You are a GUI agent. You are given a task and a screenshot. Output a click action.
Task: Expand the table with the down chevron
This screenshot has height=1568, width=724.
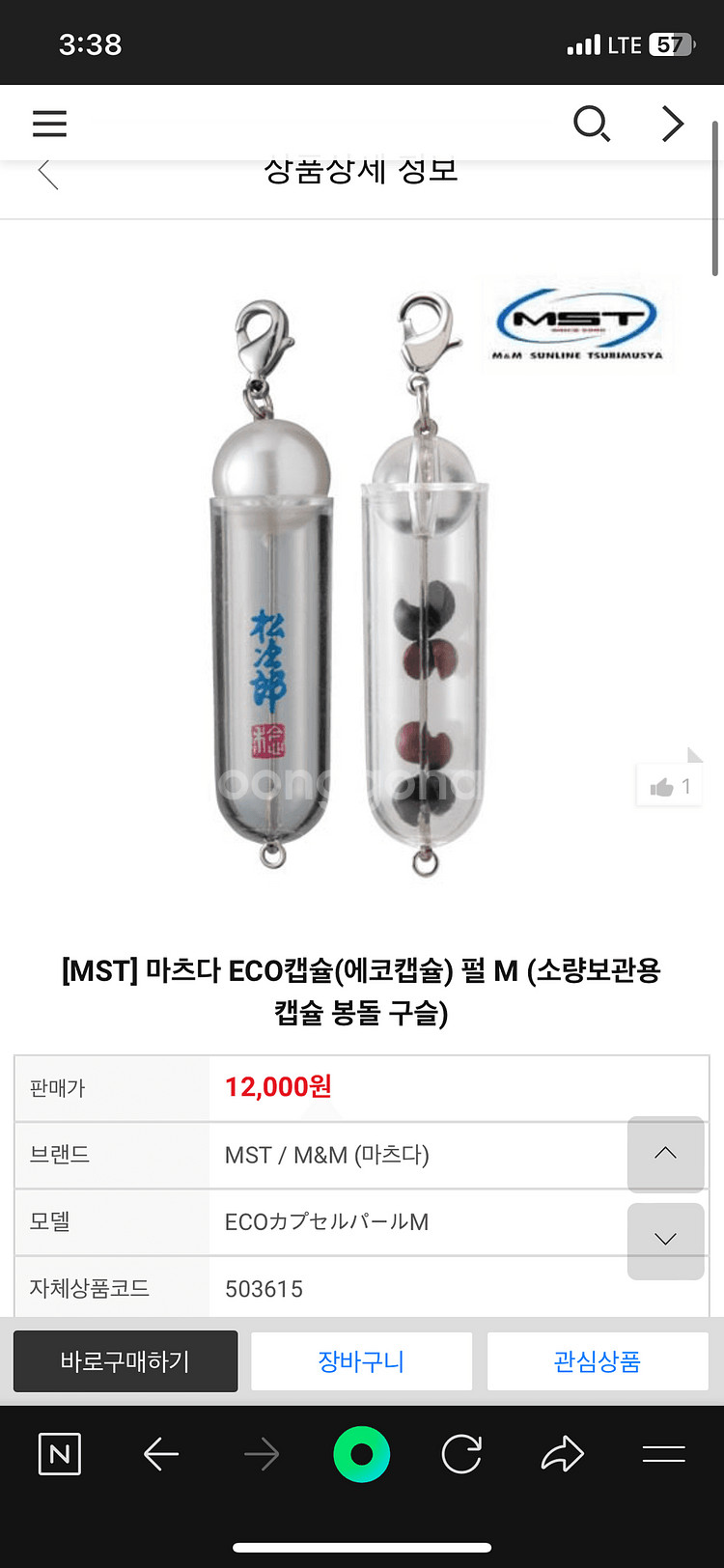(665, 1239)
